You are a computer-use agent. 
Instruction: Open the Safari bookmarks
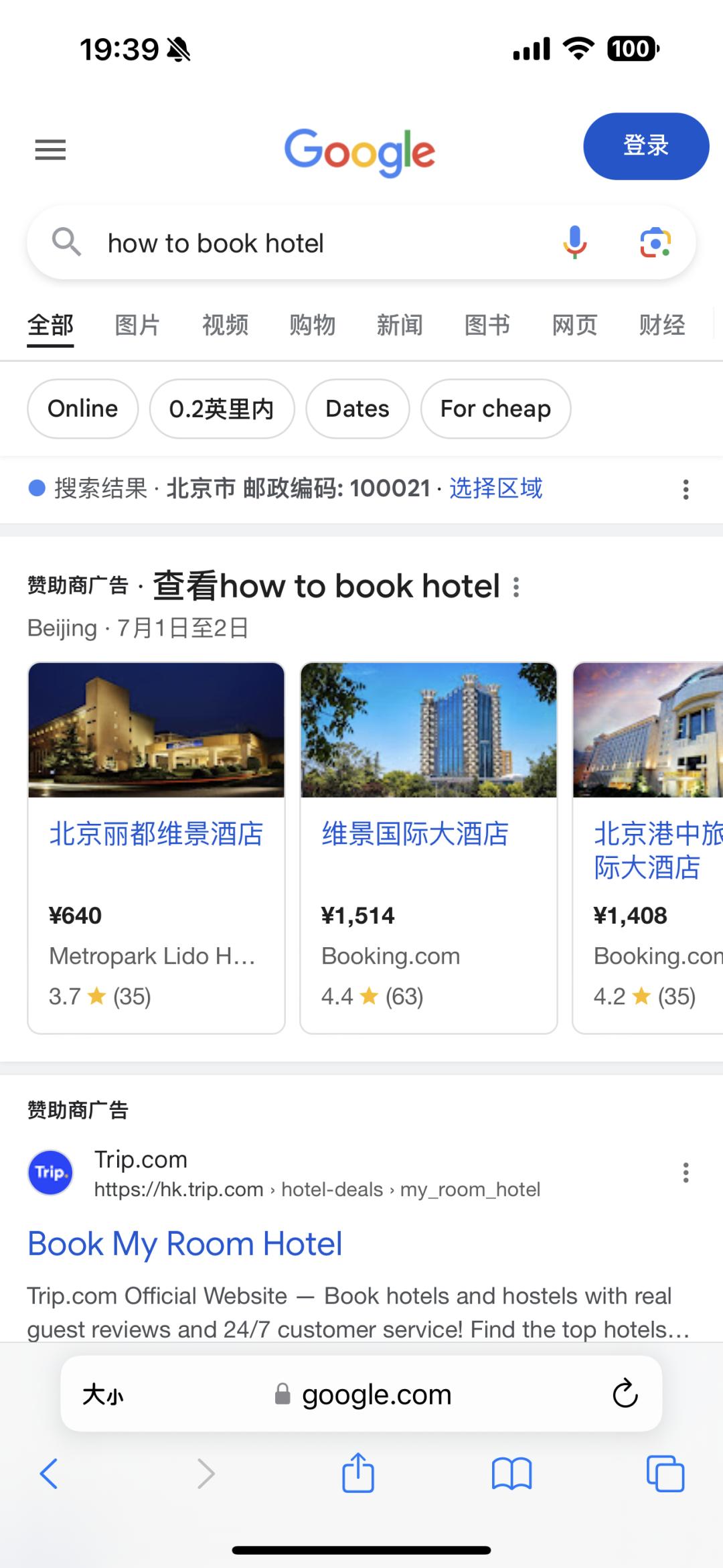coord(511,1473)
